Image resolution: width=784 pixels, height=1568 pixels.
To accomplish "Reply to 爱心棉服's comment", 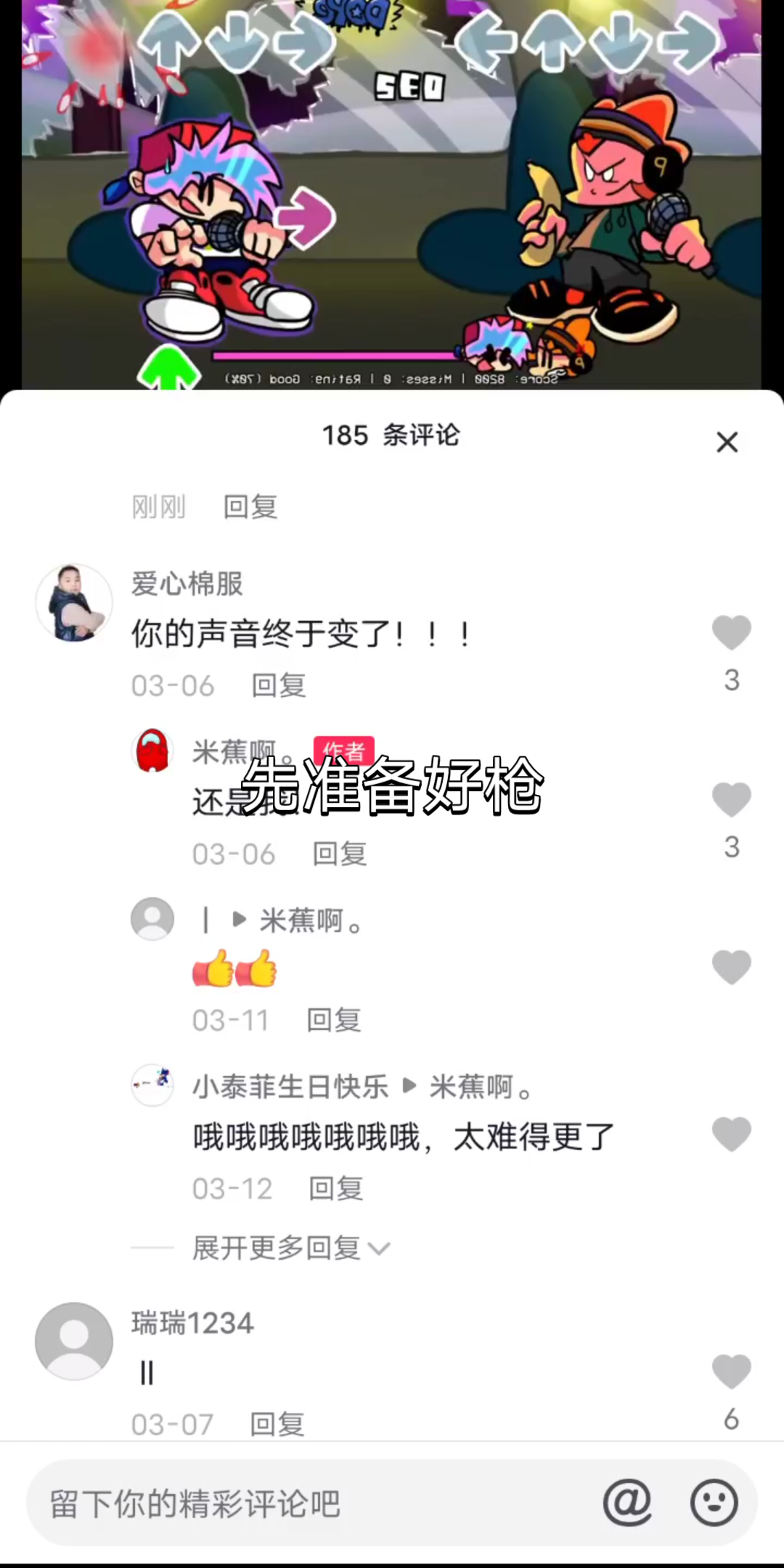I will point(279,685).
